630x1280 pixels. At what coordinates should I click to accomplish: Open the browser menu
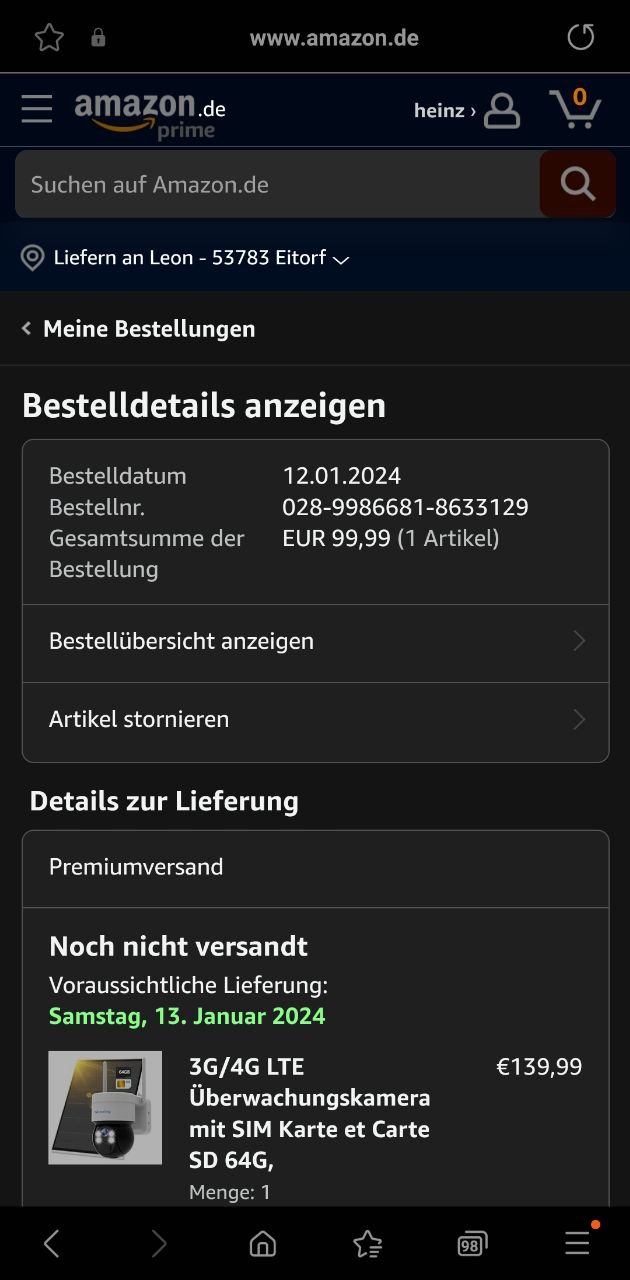(x=577, y=1243)
